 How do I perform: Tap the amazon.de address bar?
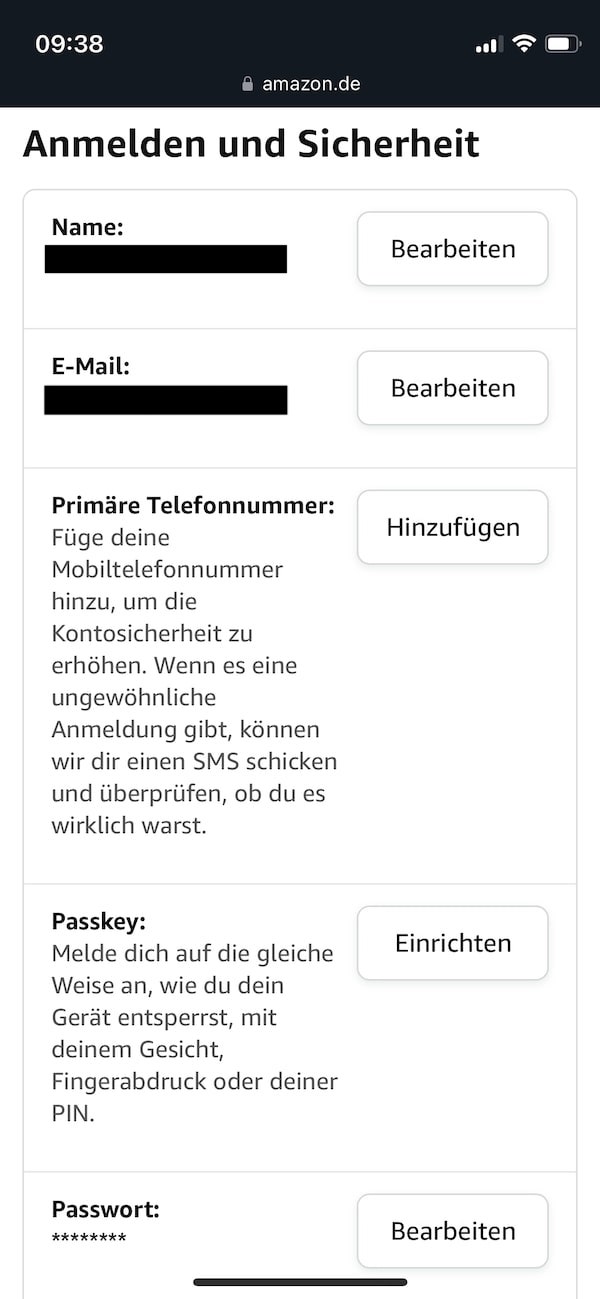point(300,84)
